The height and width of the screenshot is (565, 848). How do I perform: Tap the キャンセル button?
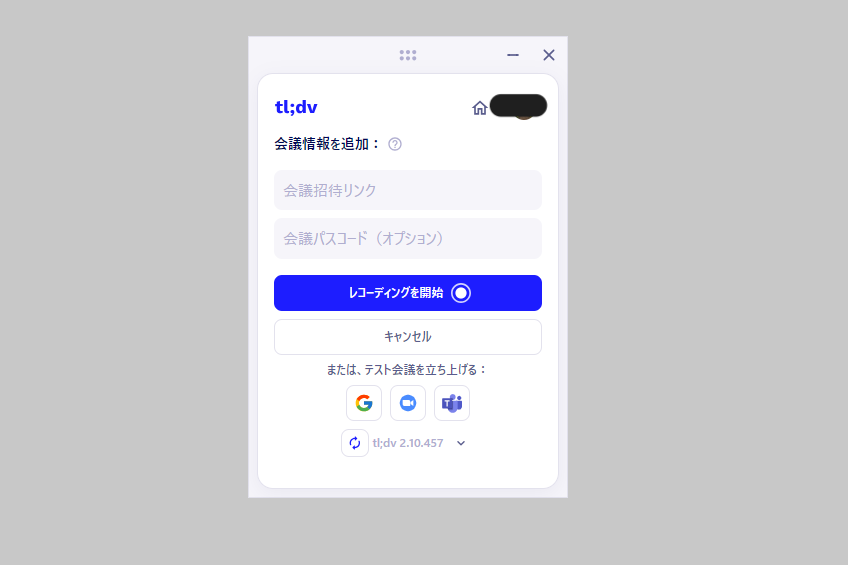[408, 337]
